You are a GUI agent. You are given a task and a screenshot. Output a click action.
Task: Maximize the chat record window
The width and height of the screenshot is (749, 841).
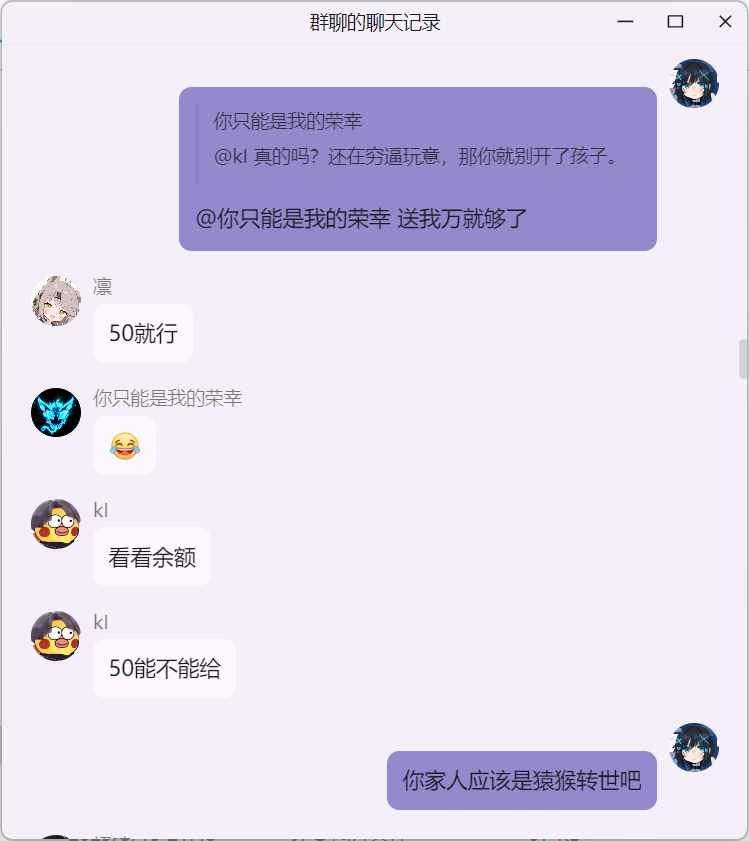tap(675, 22)
